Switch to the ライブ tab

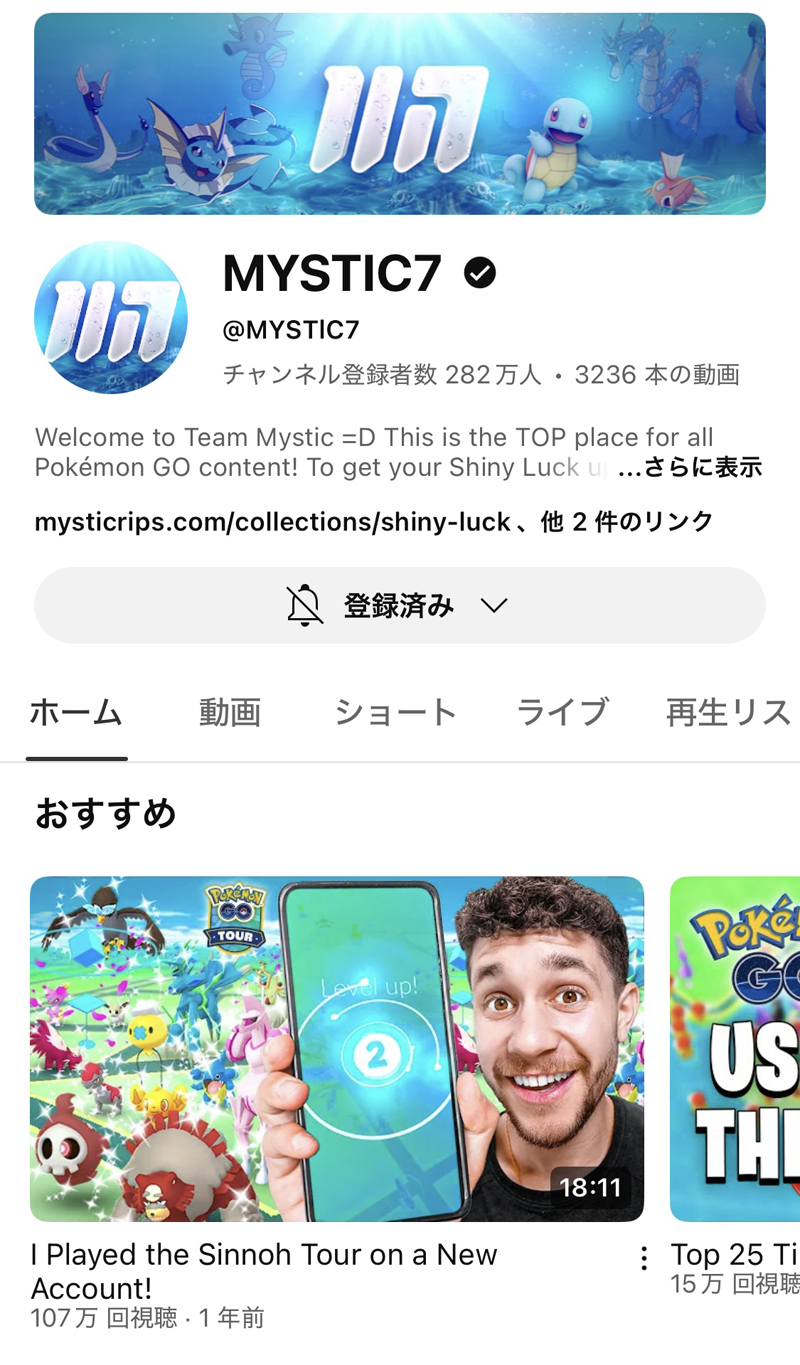(562, 712)
